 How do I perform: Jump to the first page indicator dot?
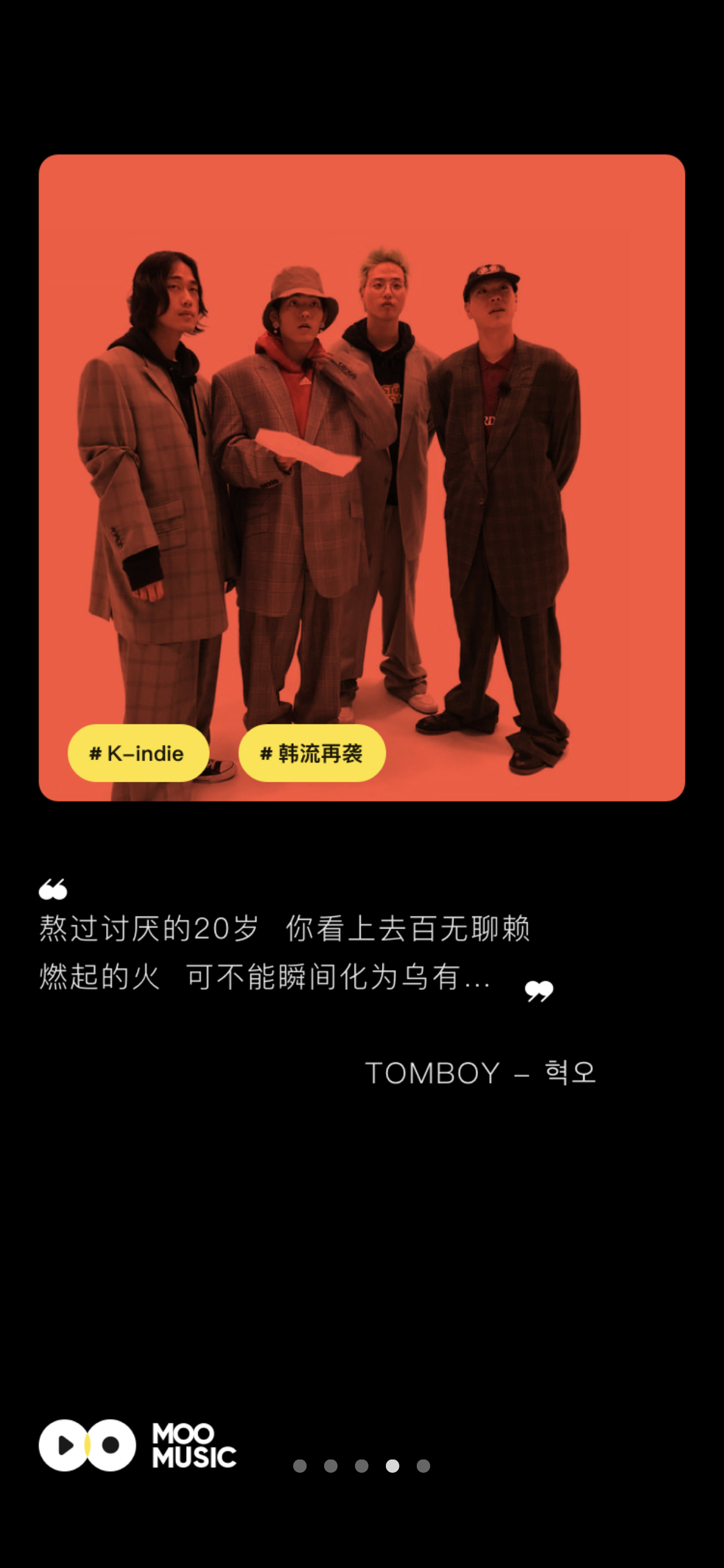click(x=300, y=1466)
